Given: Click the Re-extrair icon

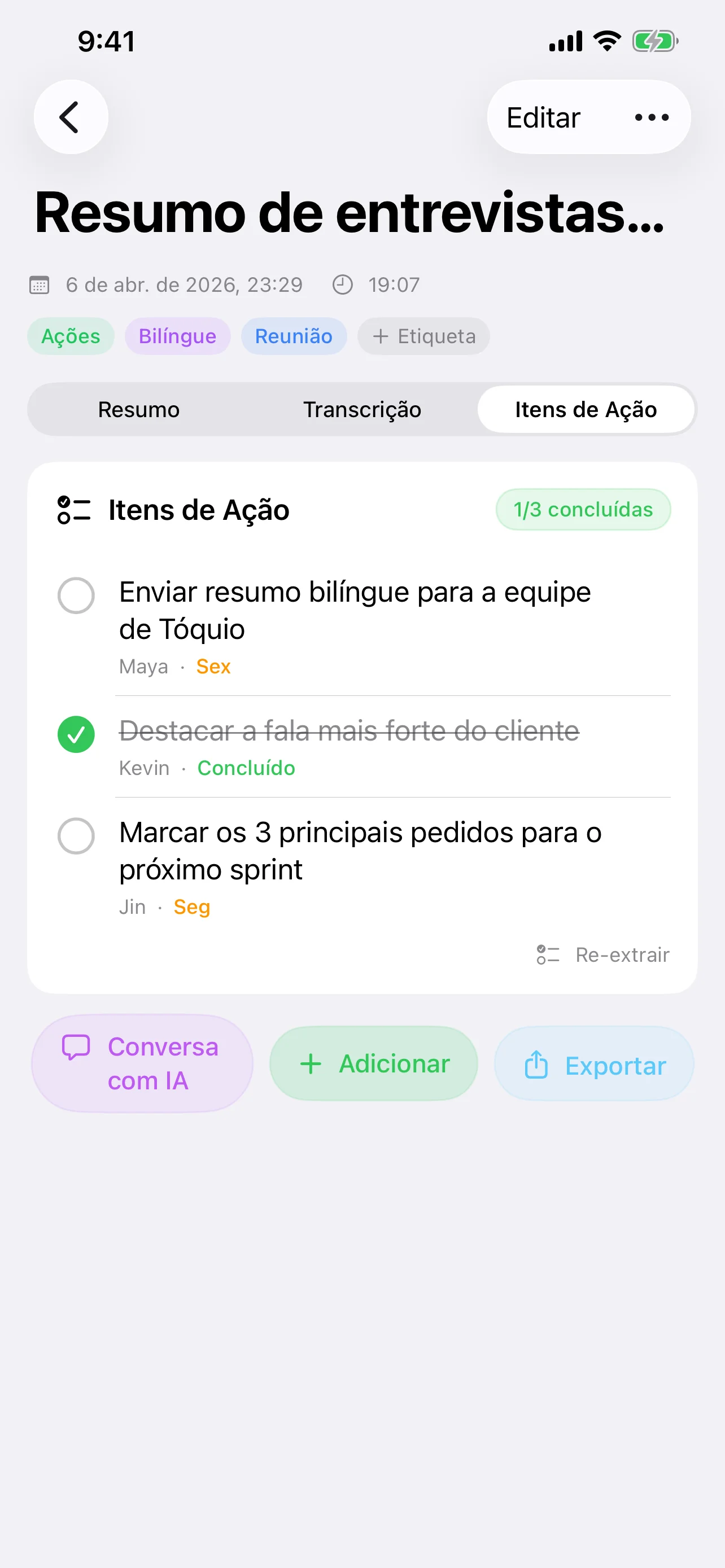Looking at the screenshot, I should (547, 954).
